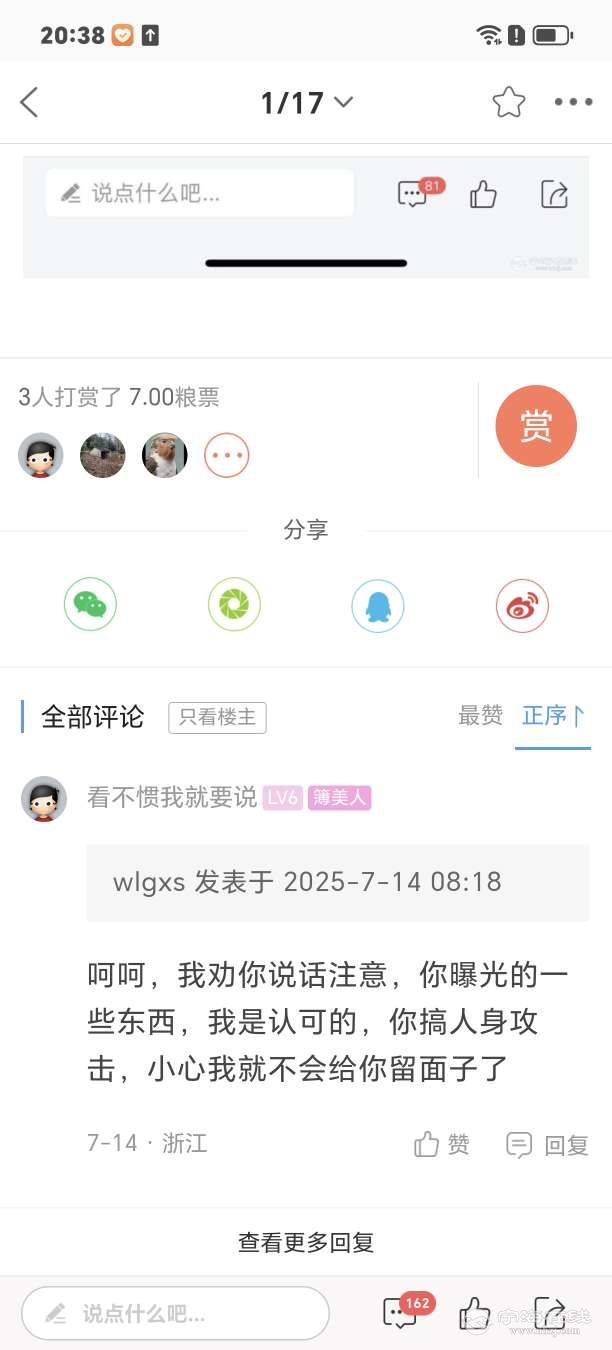Tap the bottom 说点什么吧 comment field
The width and height of the screenshot is (612, 1350).
click(176, 1313)
